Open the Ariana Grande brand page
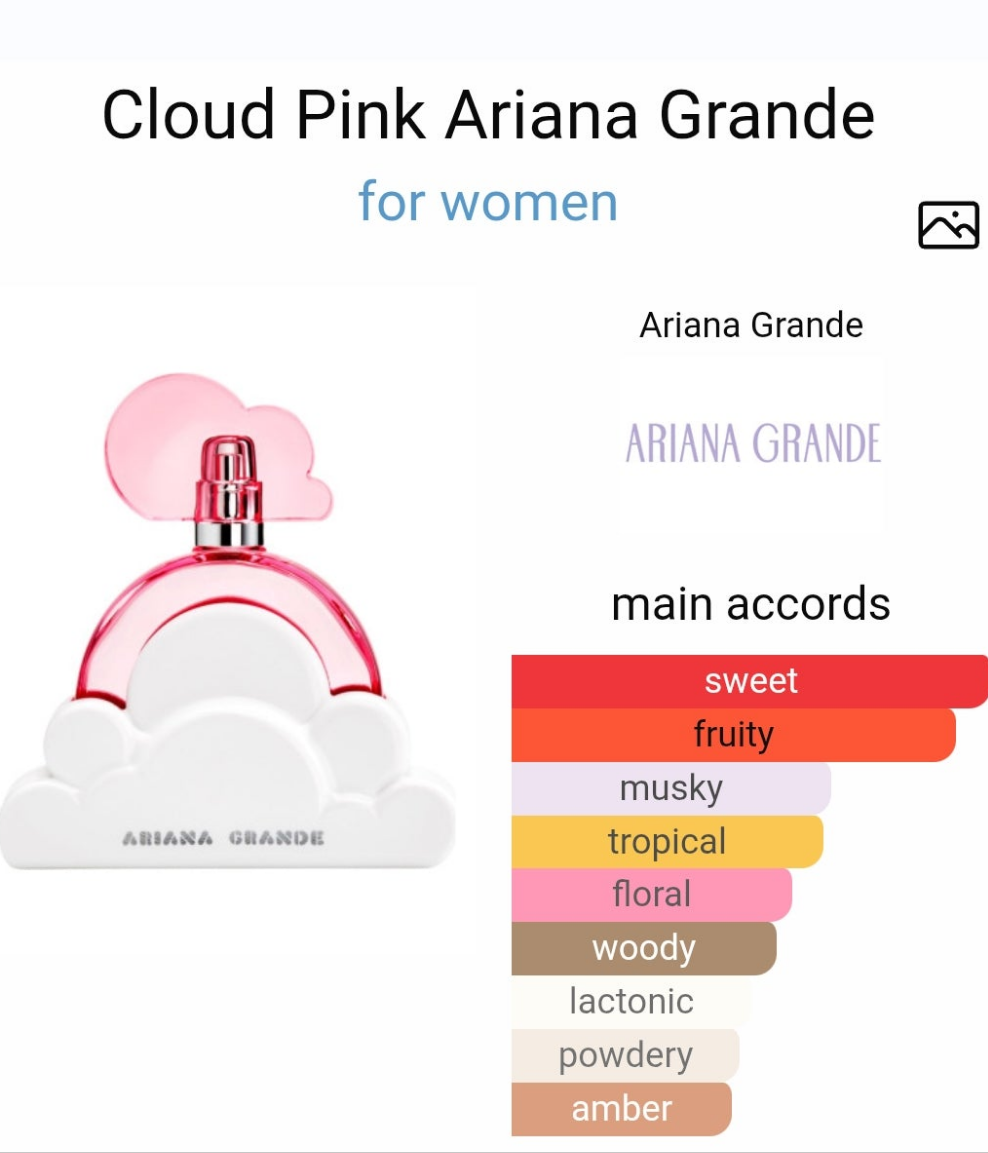The width and height of the screenshot is (988, 1153). click(x=752, y=441)
